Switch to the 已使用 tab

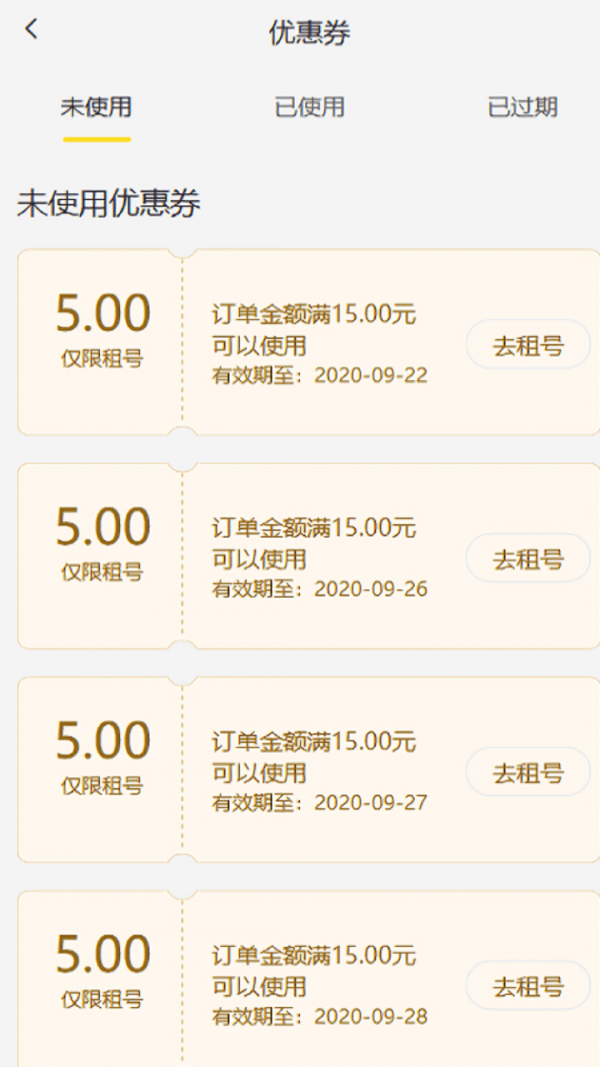[310, 108]
